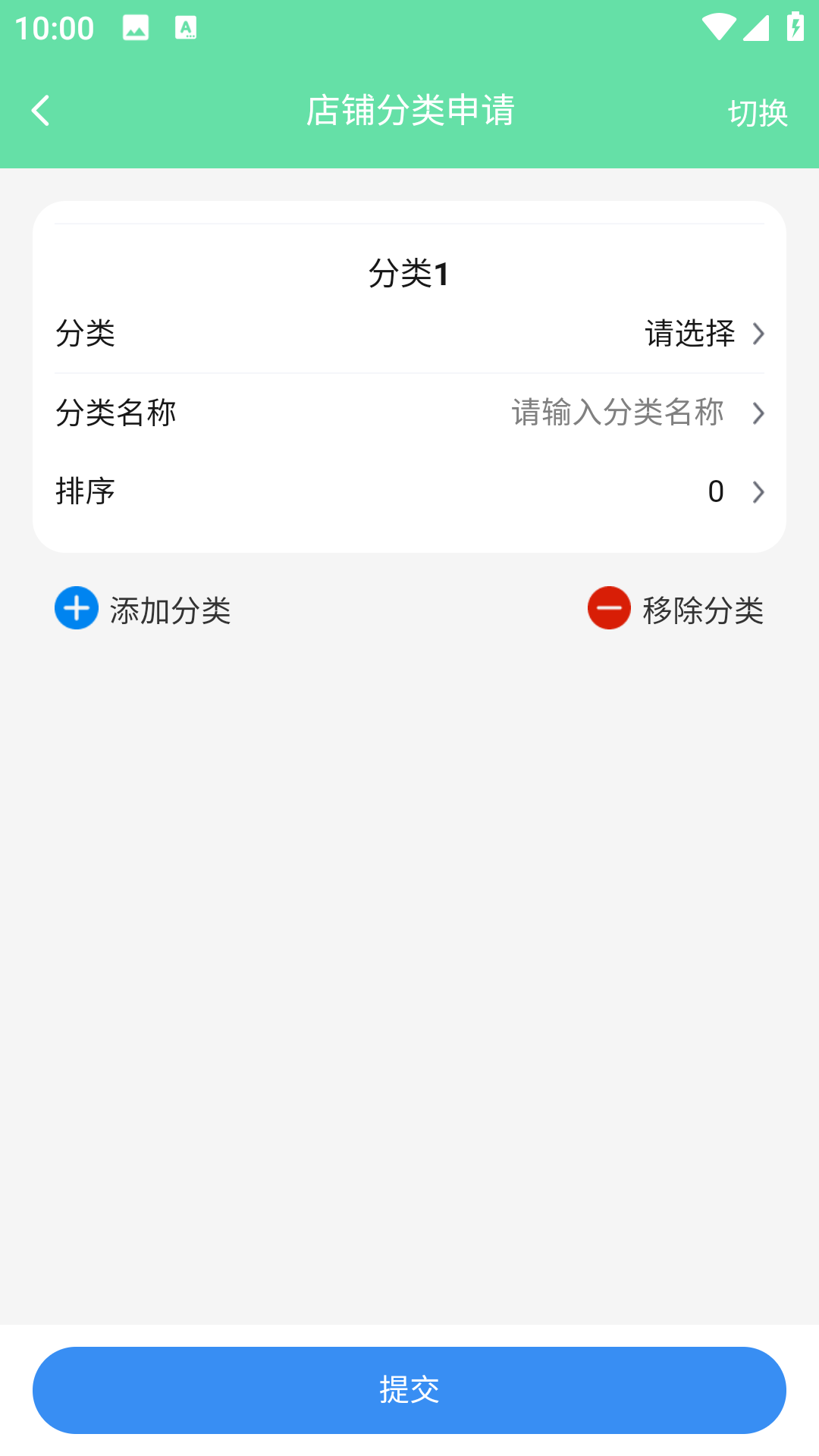This screenshot has height=1456, width=819.
Task: Enter a name in 分类名称 field
Action: coord(409,413)
